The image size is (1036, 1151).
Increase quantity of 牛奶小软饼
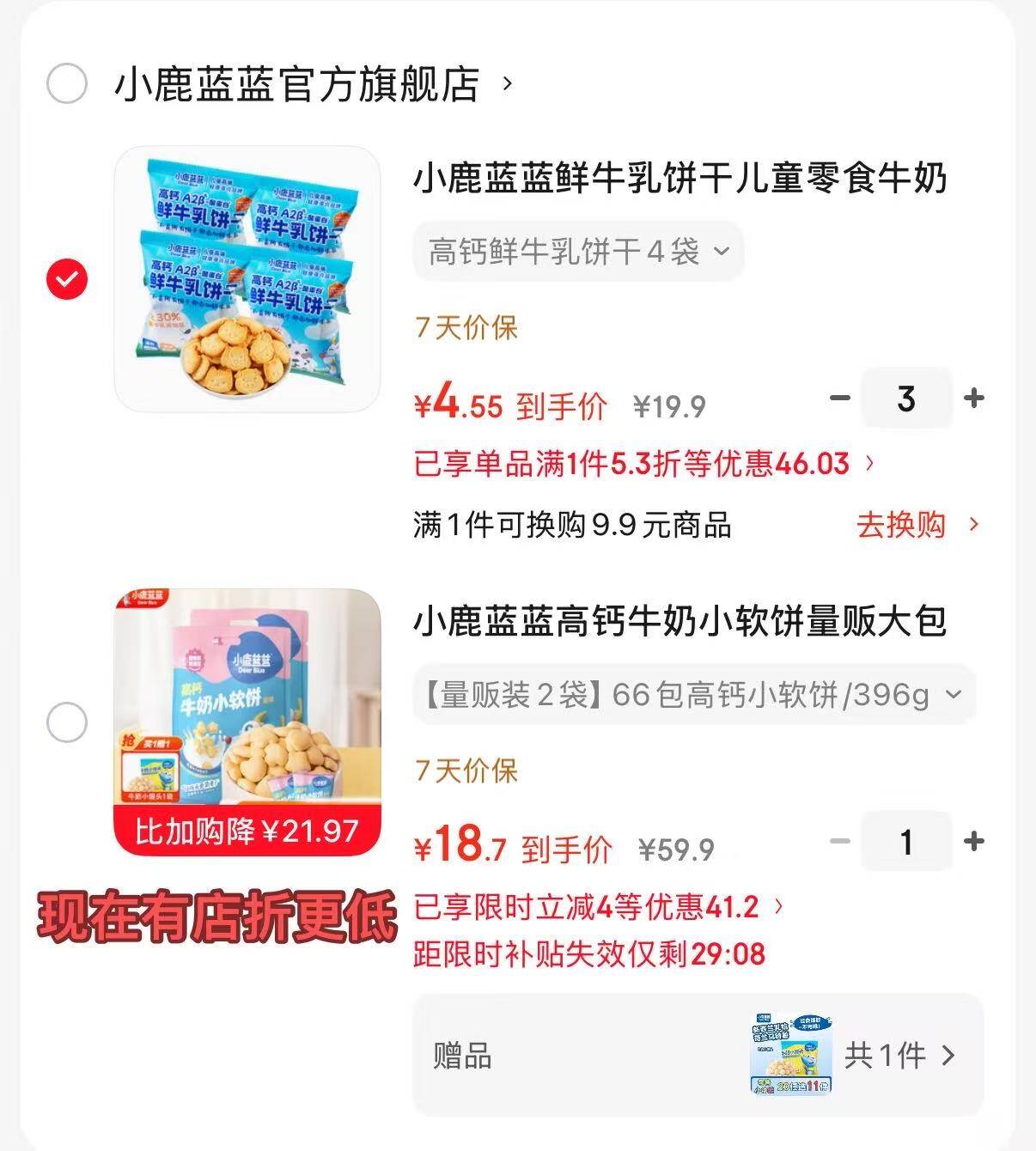coord(974,841)
